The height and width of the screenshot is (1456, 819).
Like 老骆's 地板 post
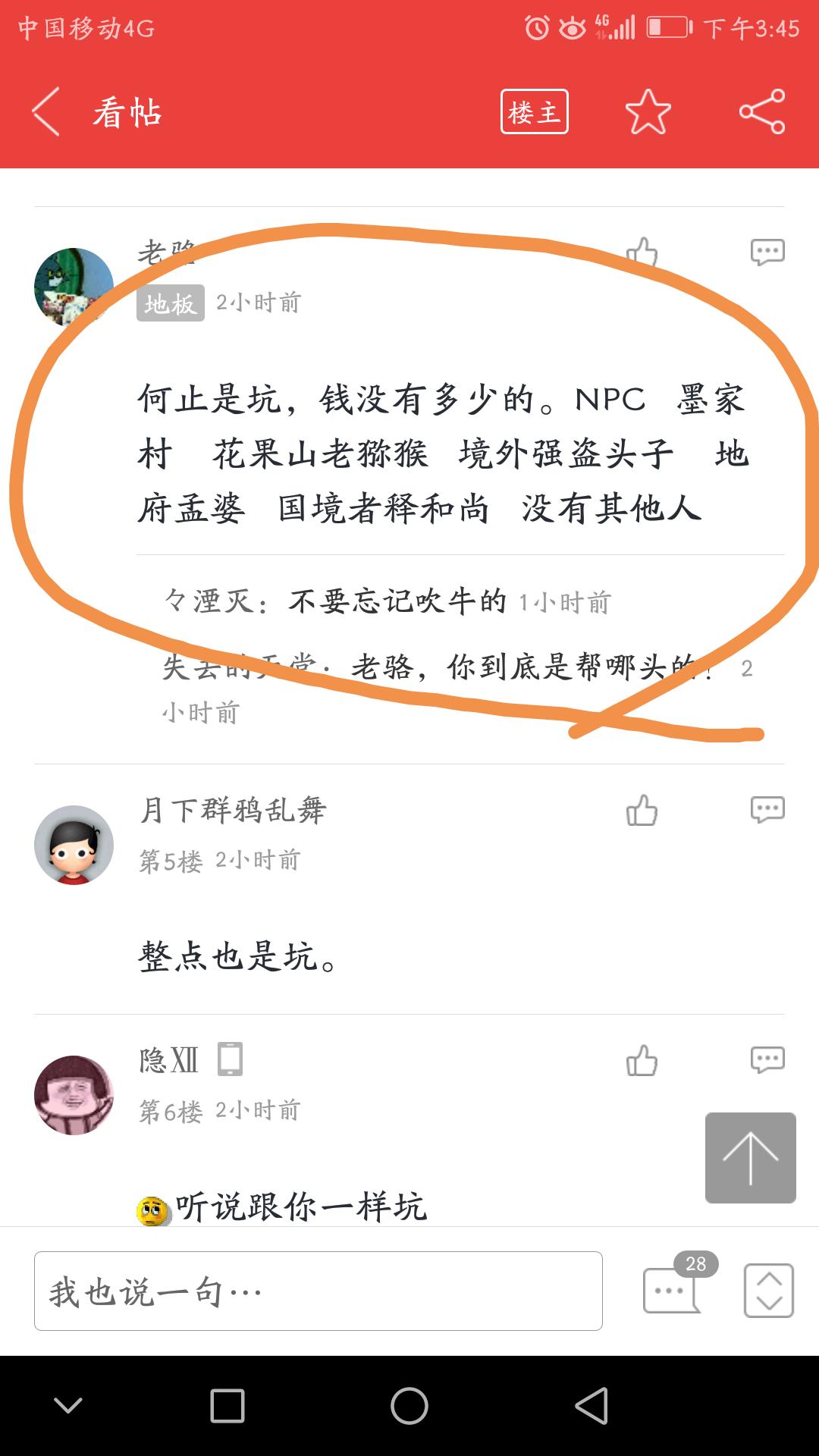pyautogui.click(x=642, y=253)
